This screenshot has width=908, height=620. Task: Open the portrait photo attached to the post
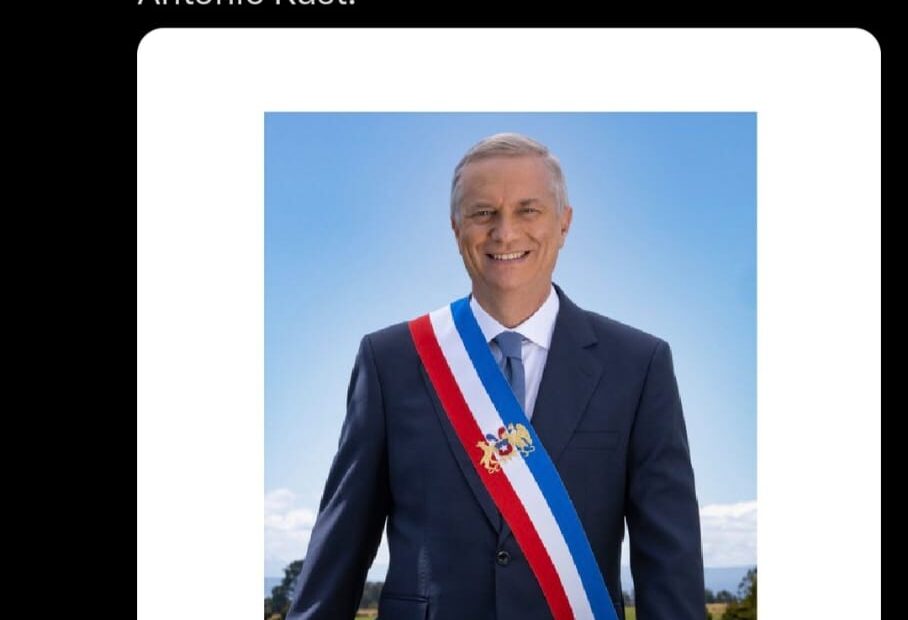click(x=510, y=365)
